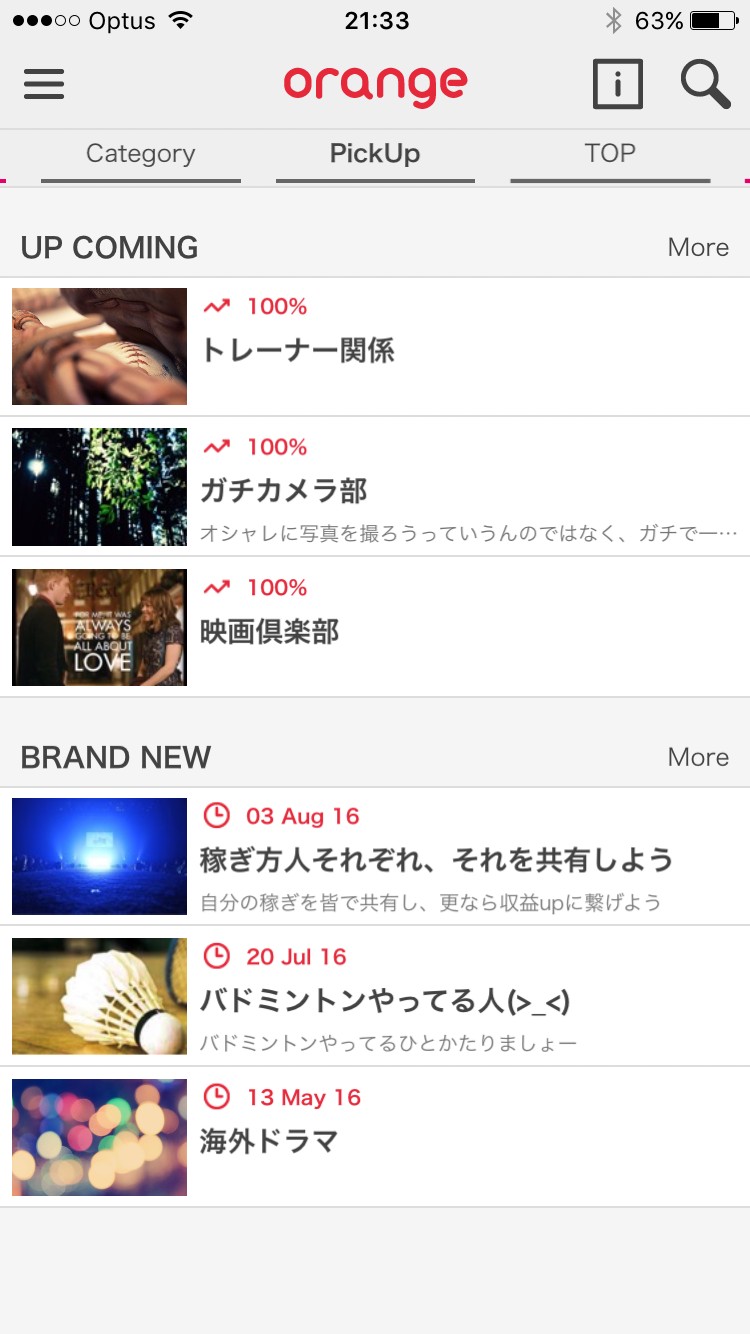750x1334 pixels.
Task: Switch to the Category tab
Action: 140,154
